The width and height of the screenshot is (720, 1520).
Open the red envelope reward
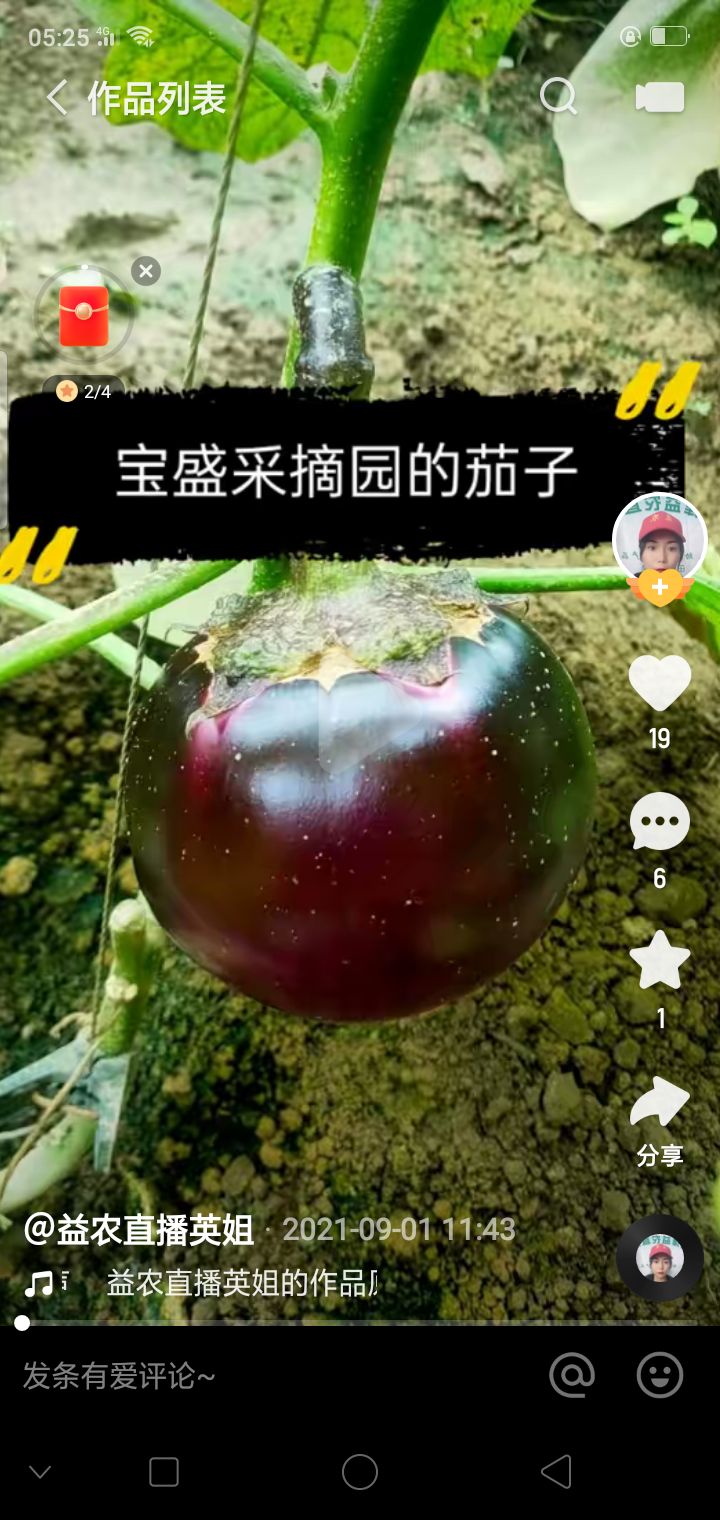click(84, 316)
